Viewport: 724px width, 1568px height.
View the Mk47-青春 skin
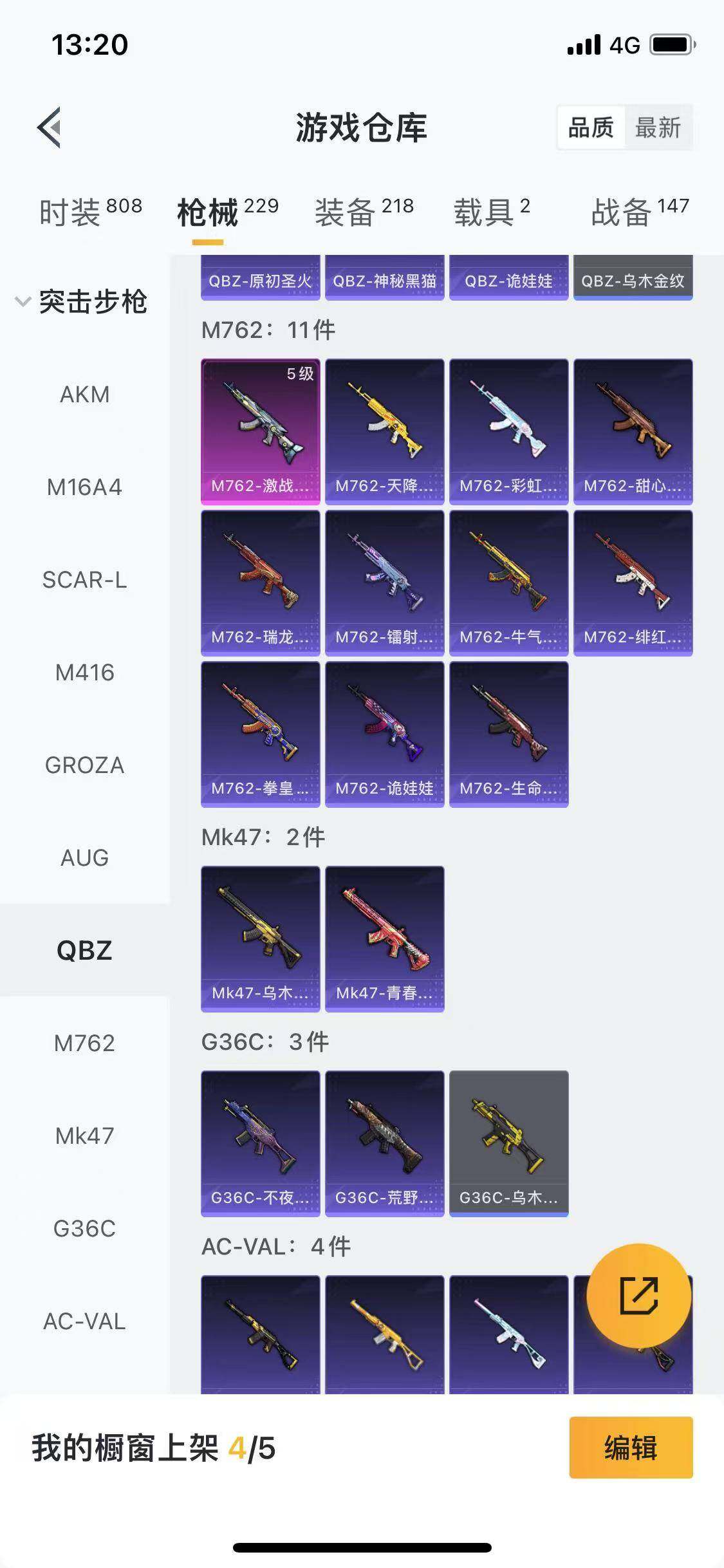tap(384, 938)
